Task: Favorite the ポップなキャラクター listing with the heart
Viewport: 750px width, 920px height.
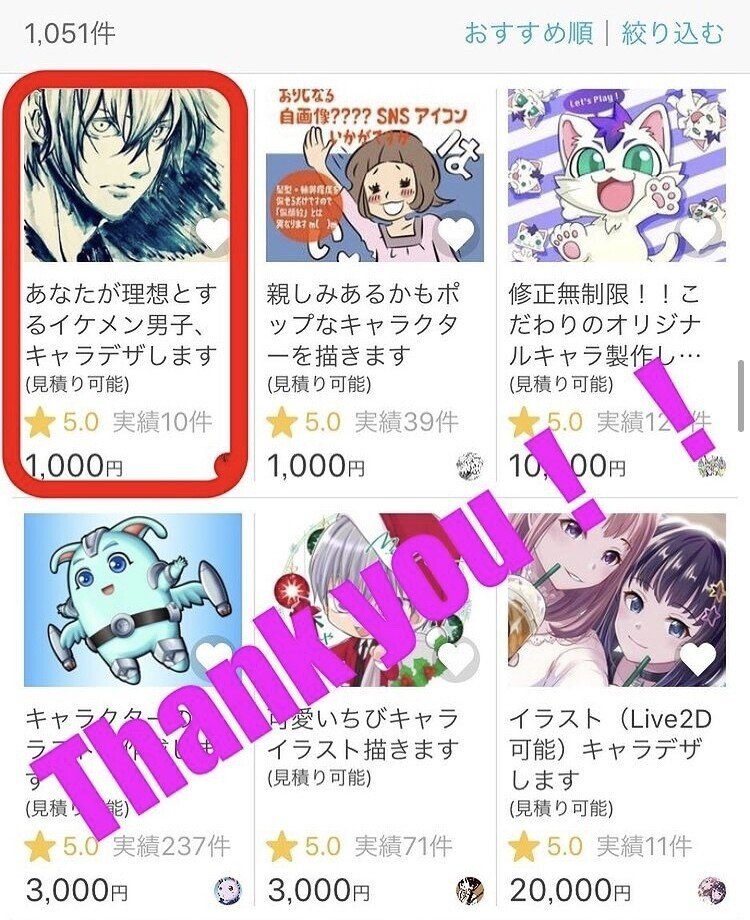Action: point(456,235)
